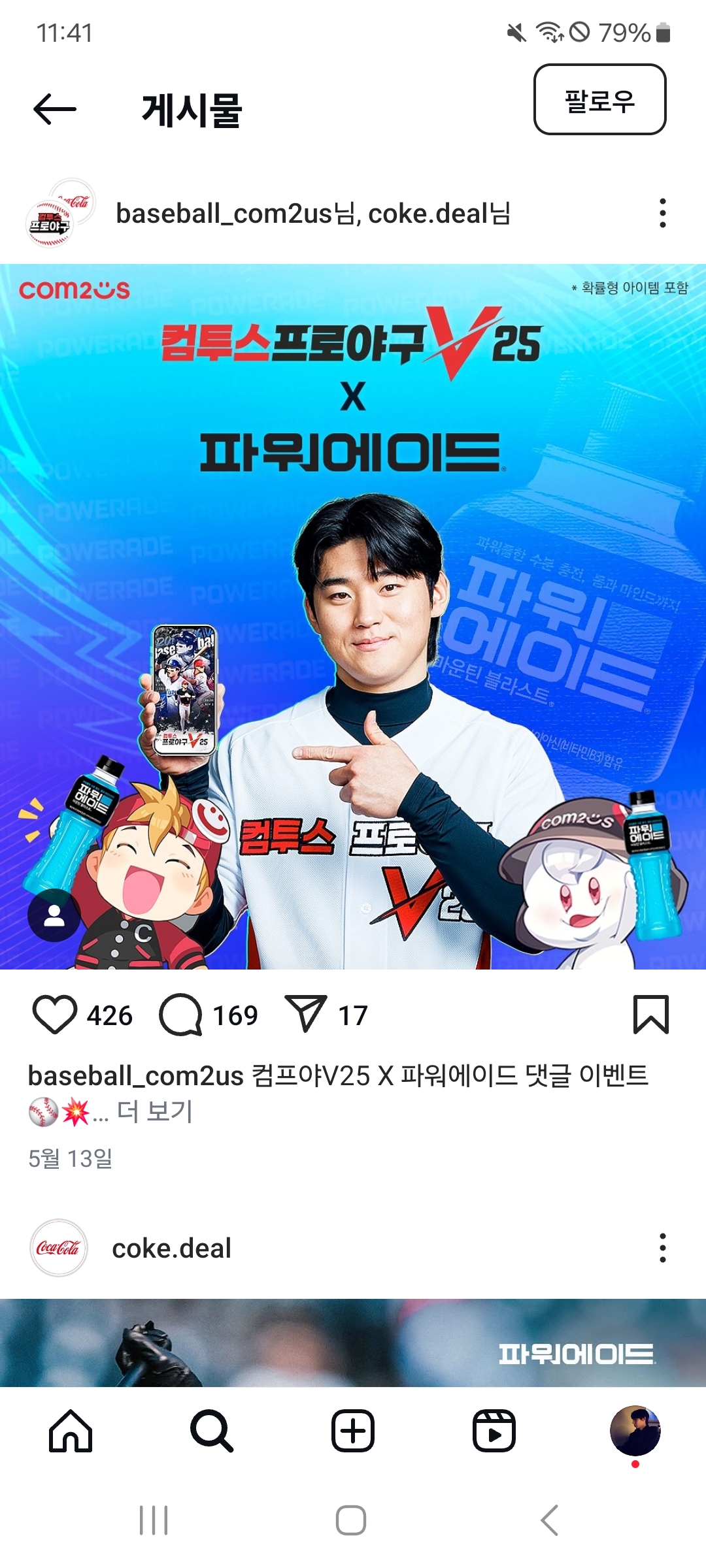706x1568 pixels.
Task: Create a new post
Action: pyautogui.click(x=353, y=1431)
